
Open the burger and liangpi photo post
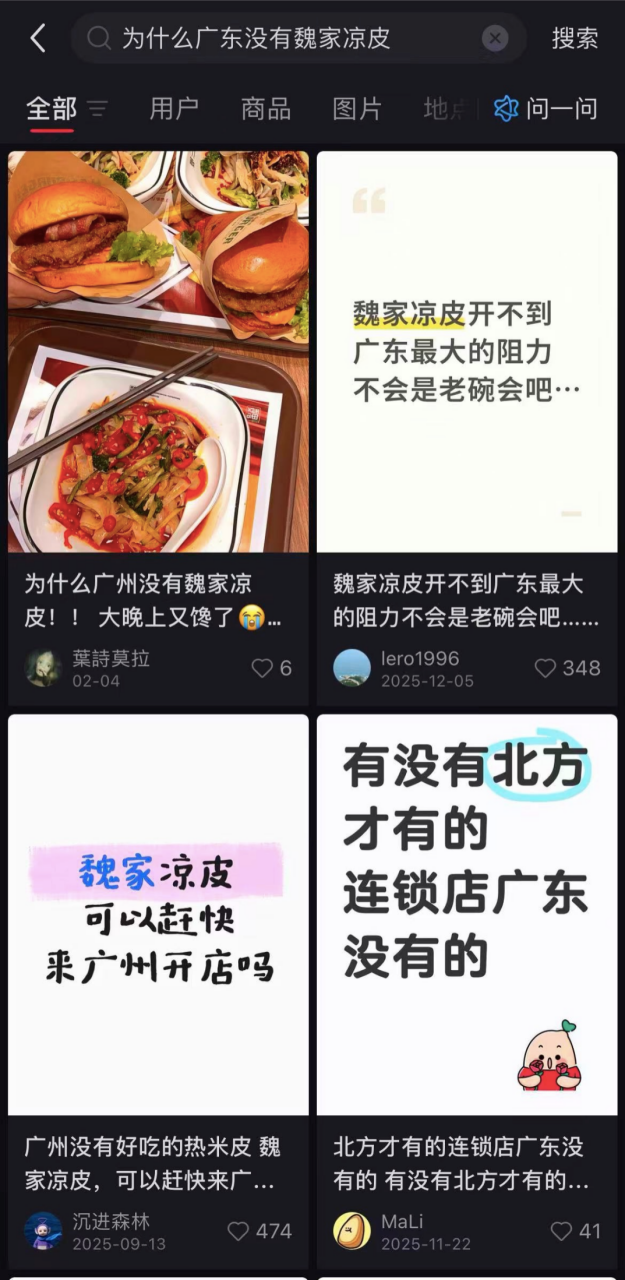tap(158, 351)
